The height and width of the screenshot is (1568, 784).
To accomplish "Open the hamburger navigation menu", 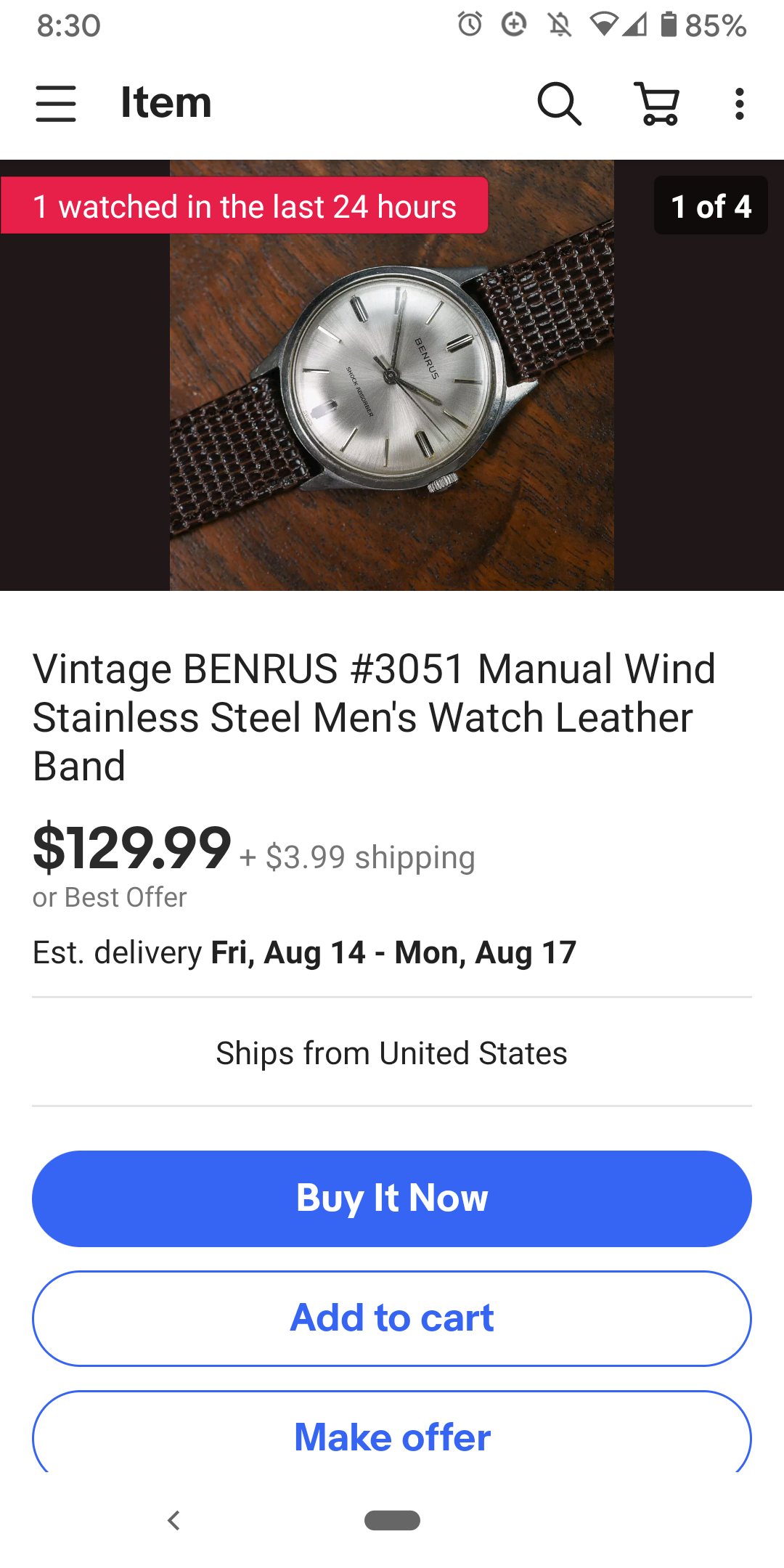I will point(56,103).
